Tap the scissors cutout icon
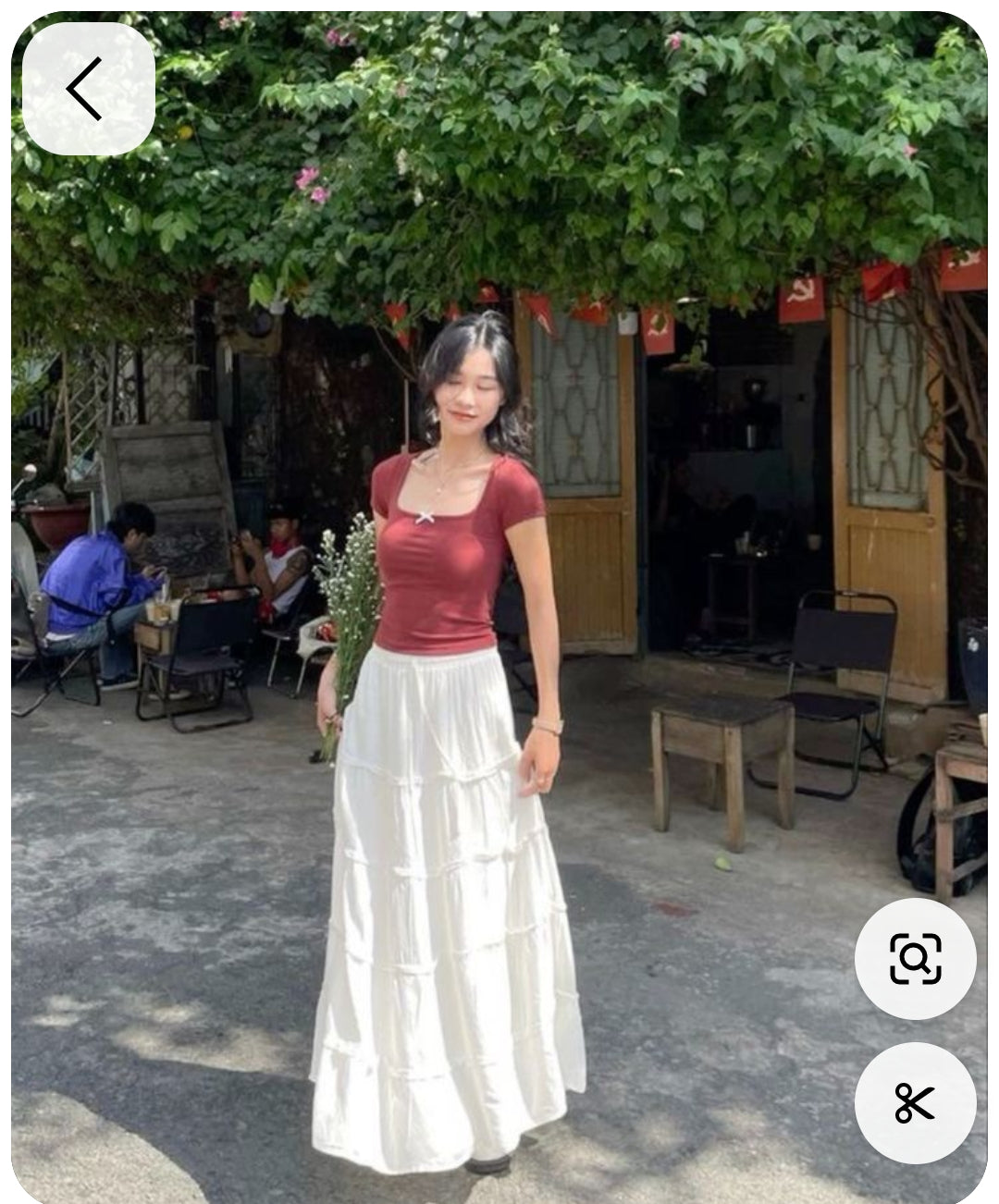999x1204 pixels. tap(915, 1102)
